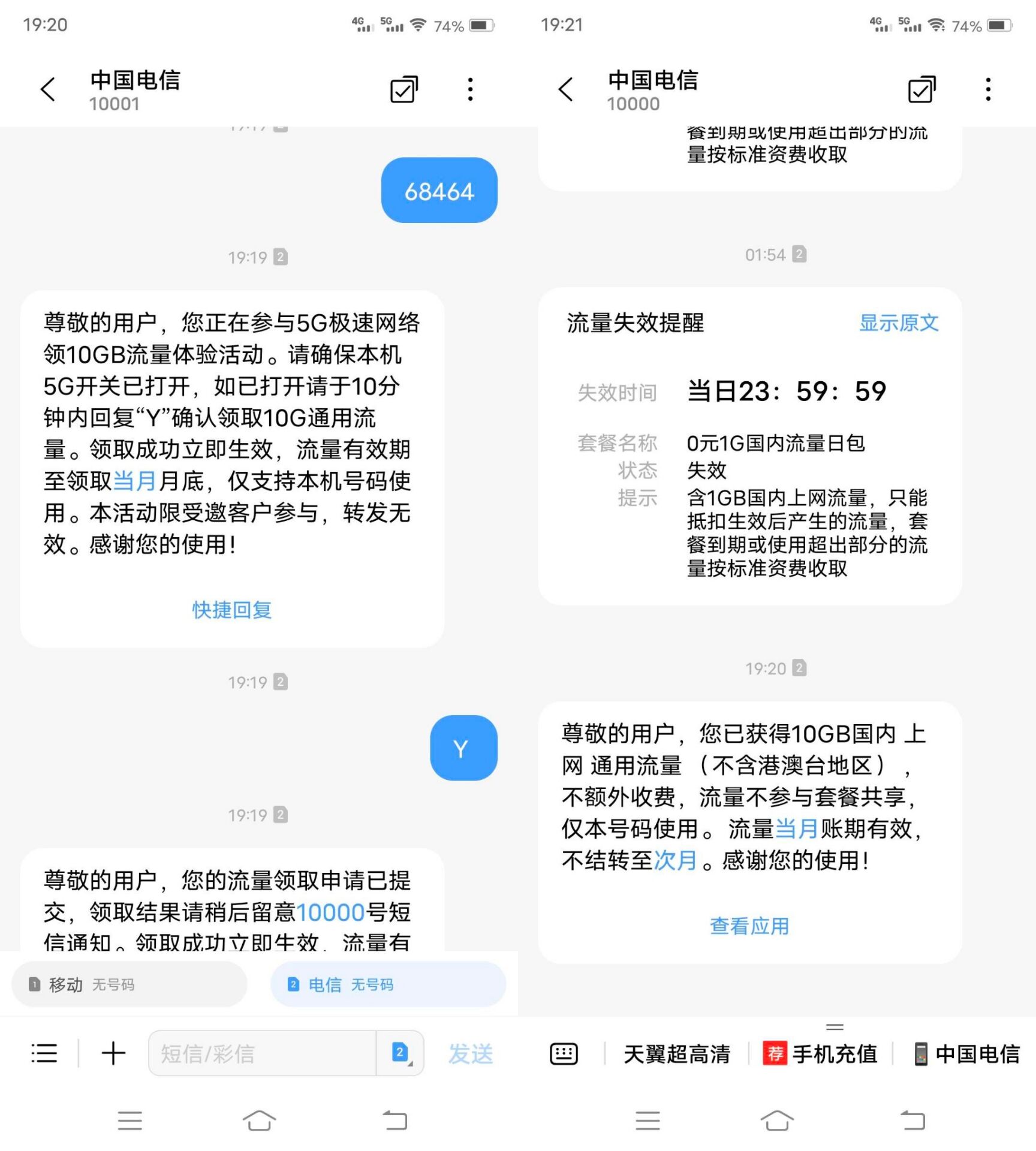Screen dimensions: 1036x1151
Task: Select the 电信 SIM card chip
Action: pos(388,984)
